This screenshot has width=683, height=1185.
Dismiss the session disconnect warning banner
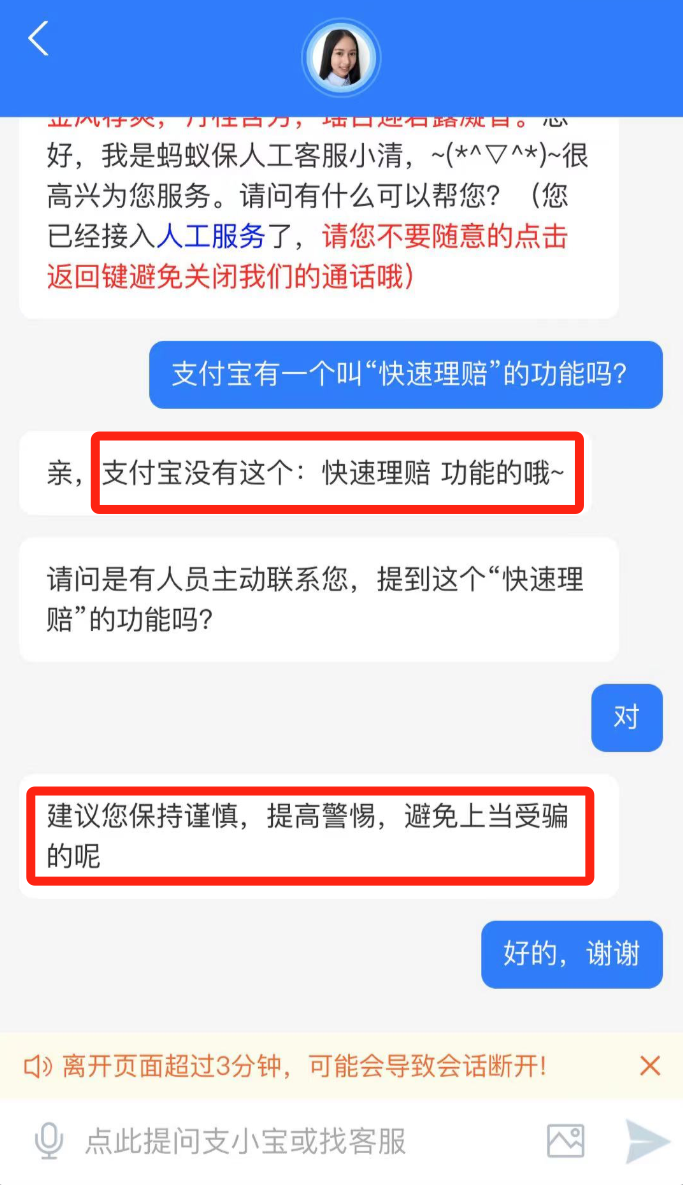pos(650,1066)
